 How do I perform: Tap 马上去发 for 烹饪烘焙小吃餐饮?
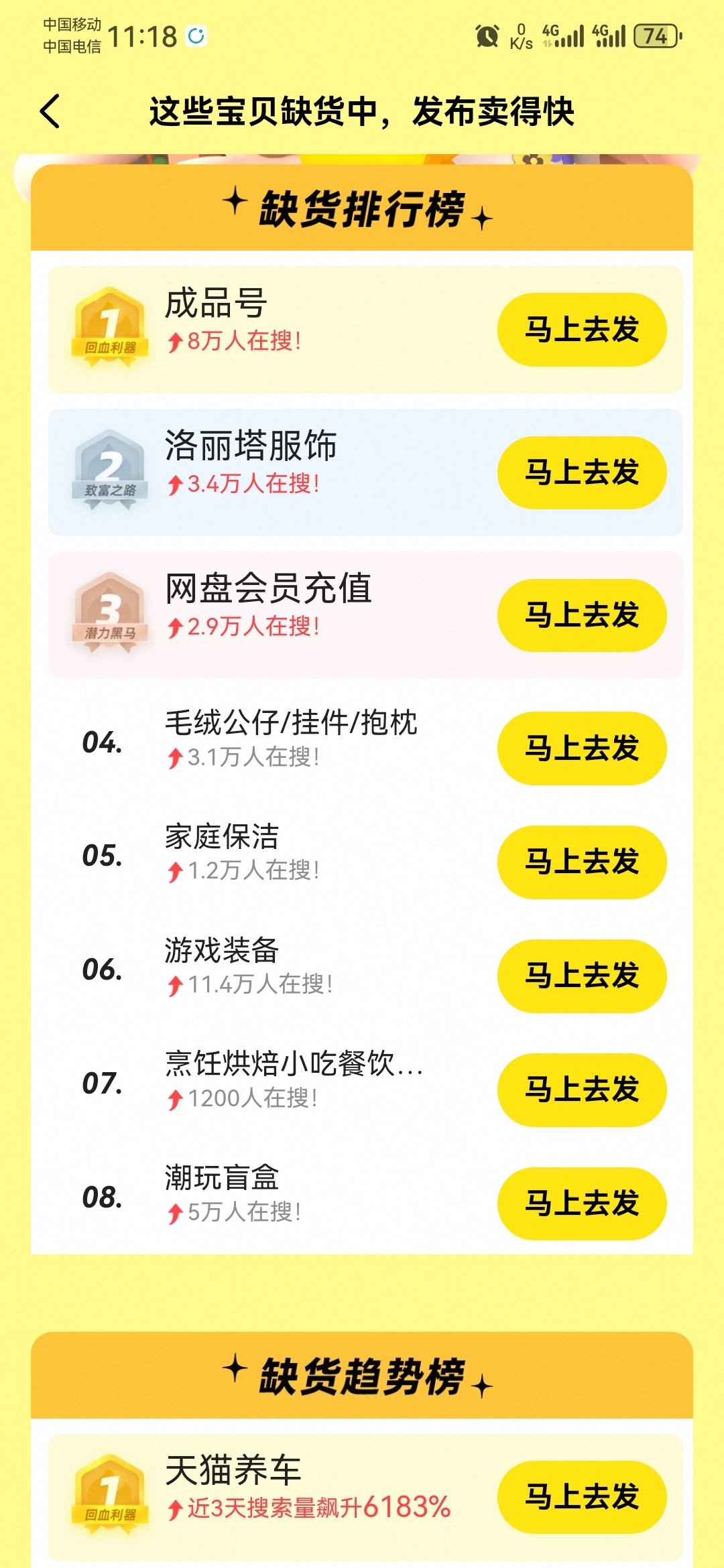pyautogui.click(x=582, y=1090)
